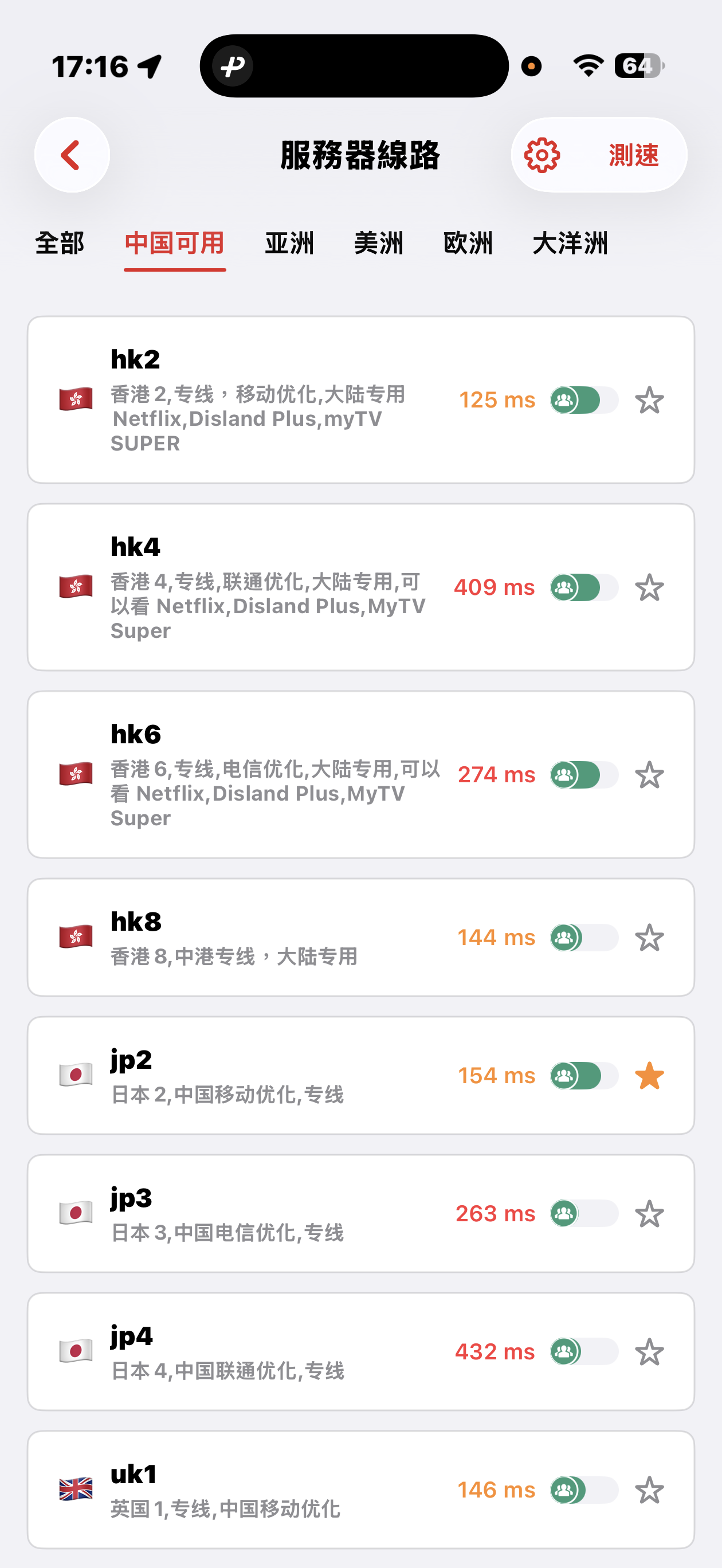Viewport: 722px width, 1568px height.
Task: Switch to the 美洲 tab
Action: 379,244
